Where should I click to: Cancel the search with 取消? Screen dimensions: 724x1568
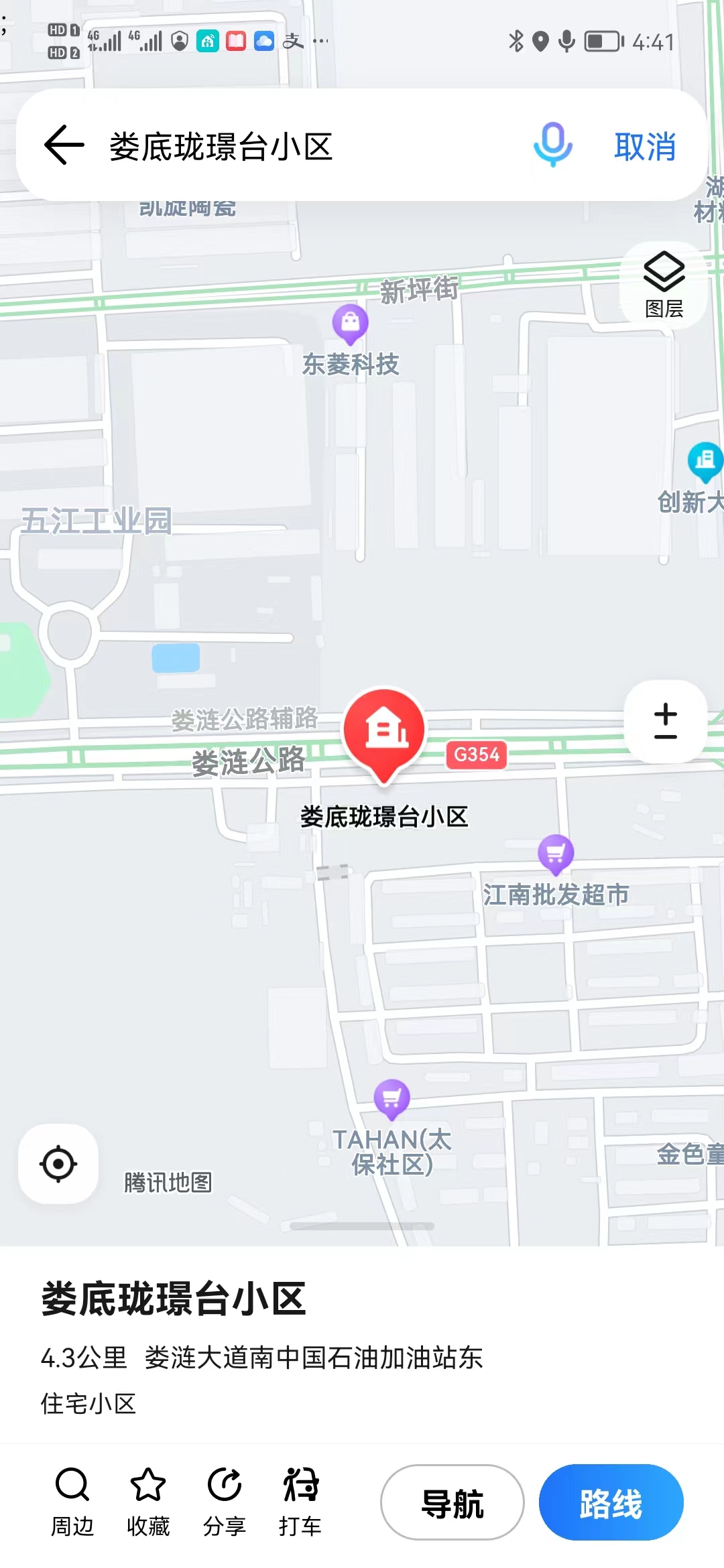point(645,146)
